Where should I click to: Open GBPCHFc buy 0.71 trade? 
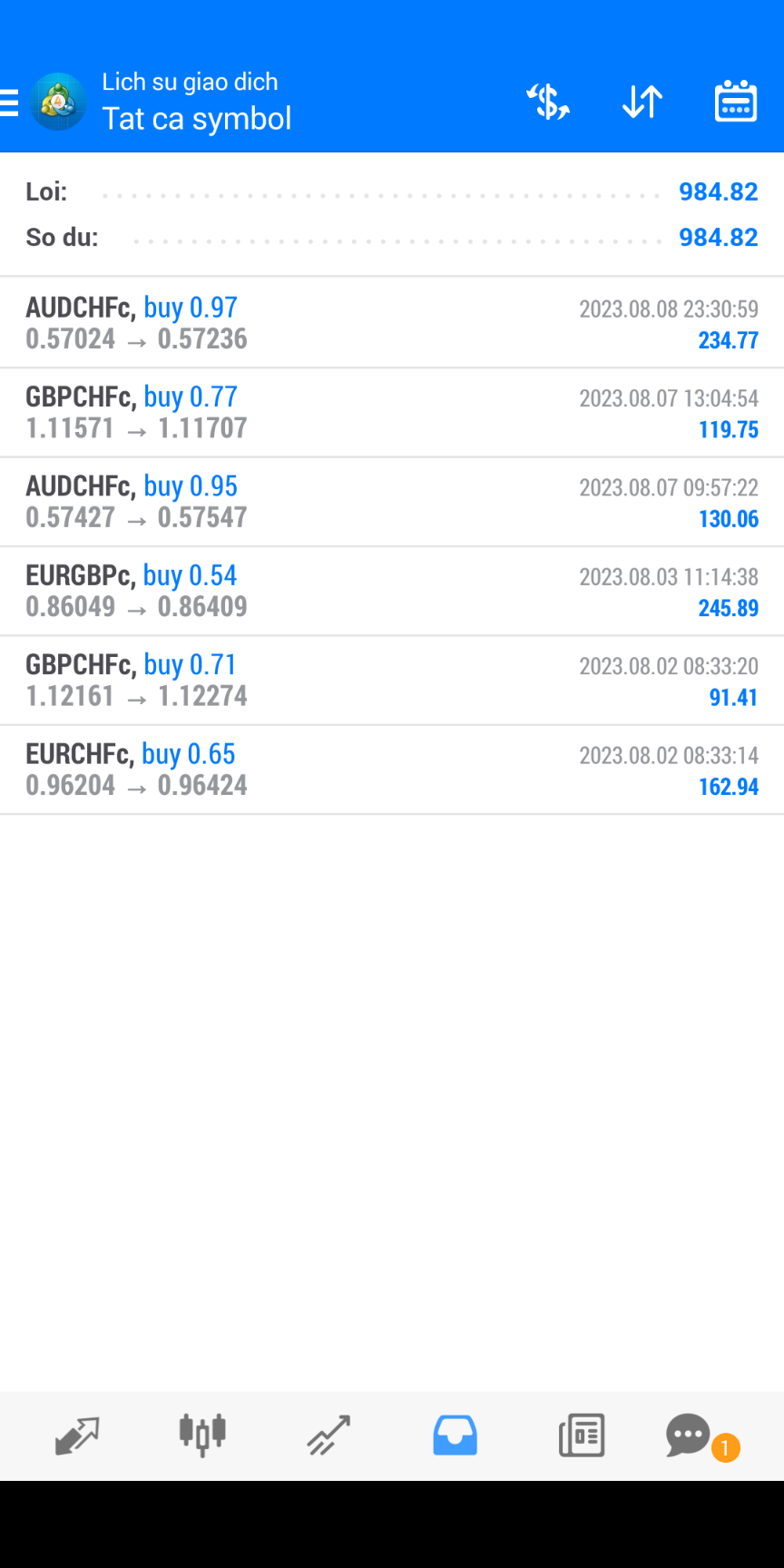[x=392, y=681]
